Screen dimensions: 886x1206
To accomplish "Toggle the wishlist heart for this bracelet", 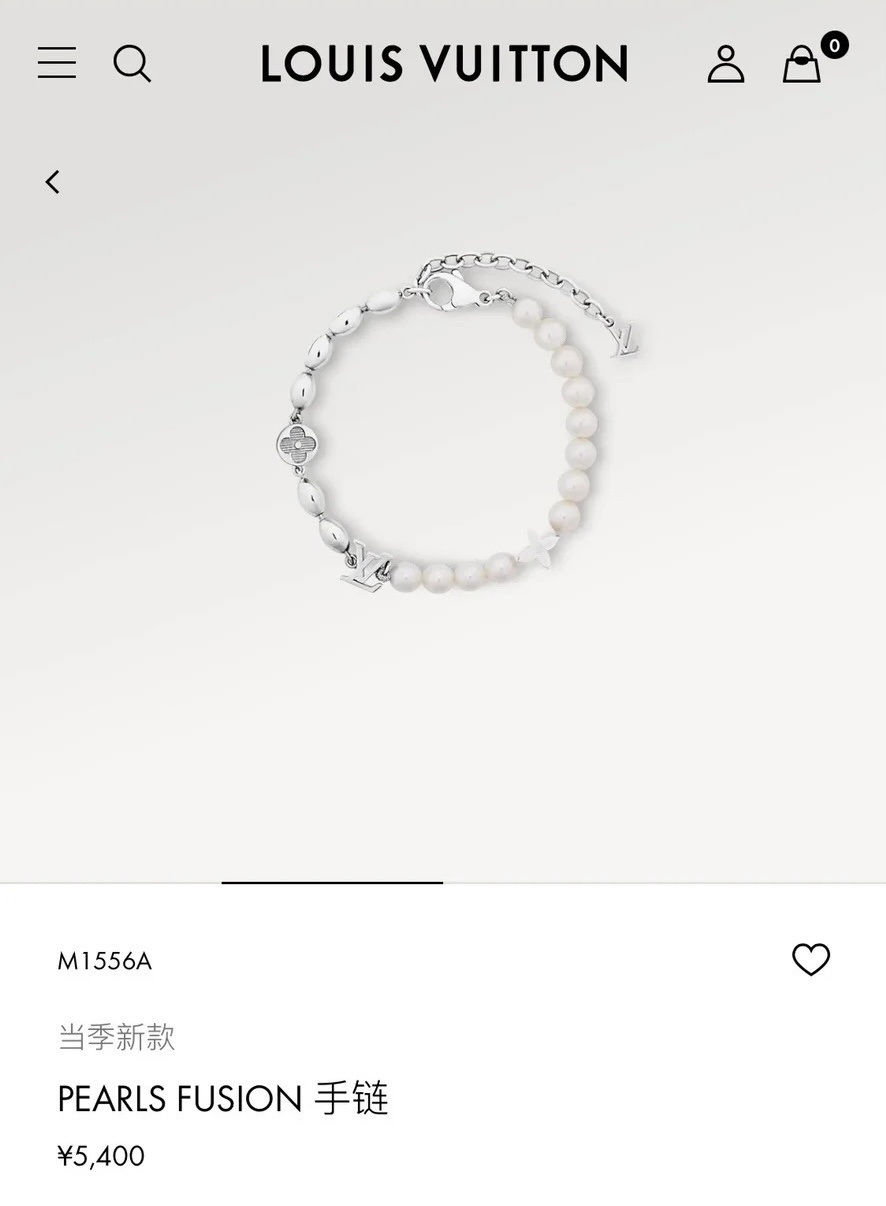I will pos(811,960).
